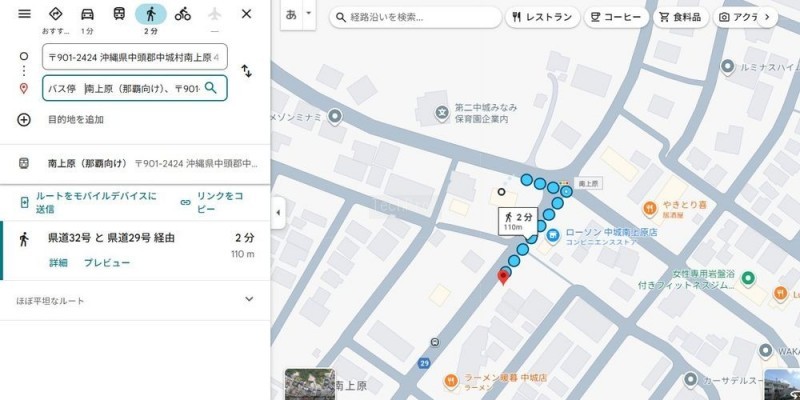Open the hamburger menu

[24, 14]
